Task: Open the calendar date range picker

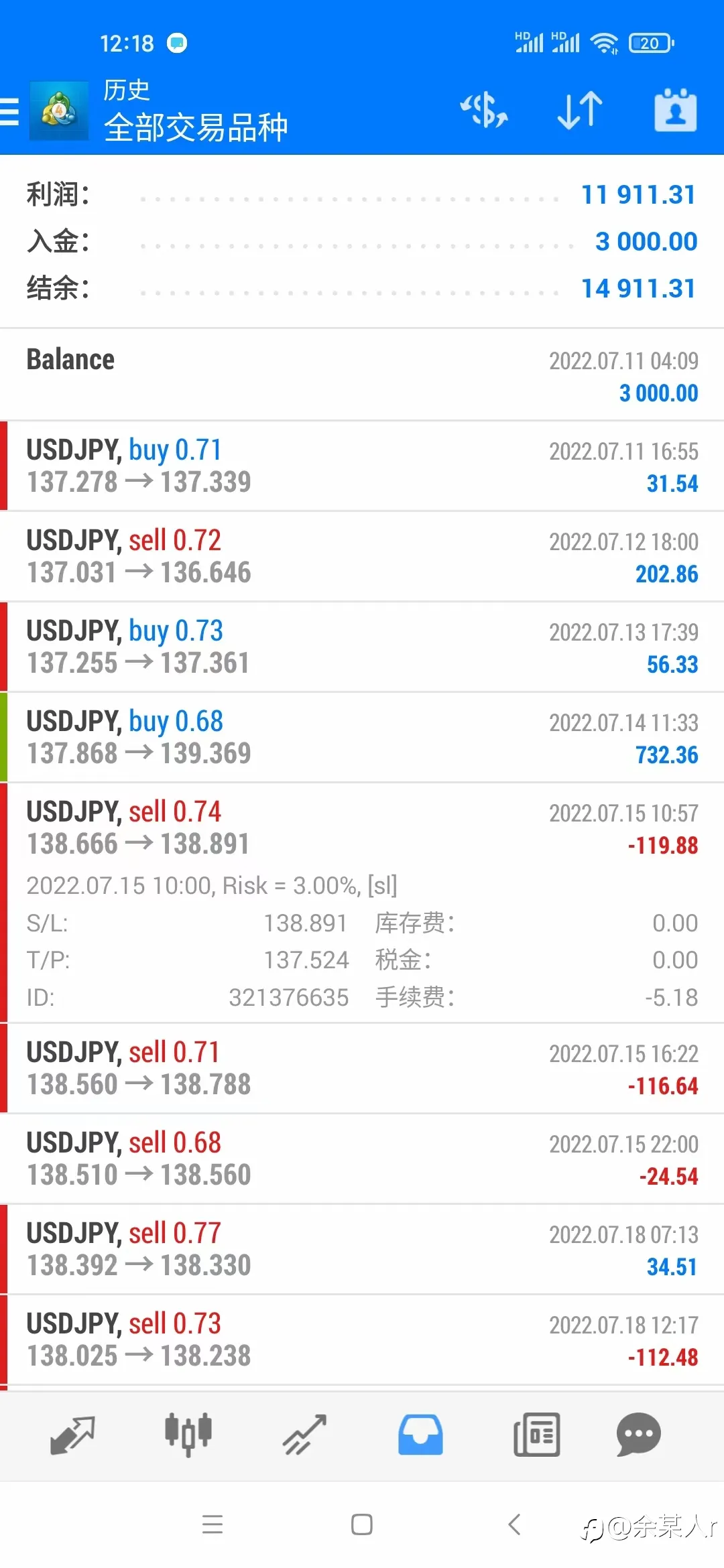Action: coord(675,110)
